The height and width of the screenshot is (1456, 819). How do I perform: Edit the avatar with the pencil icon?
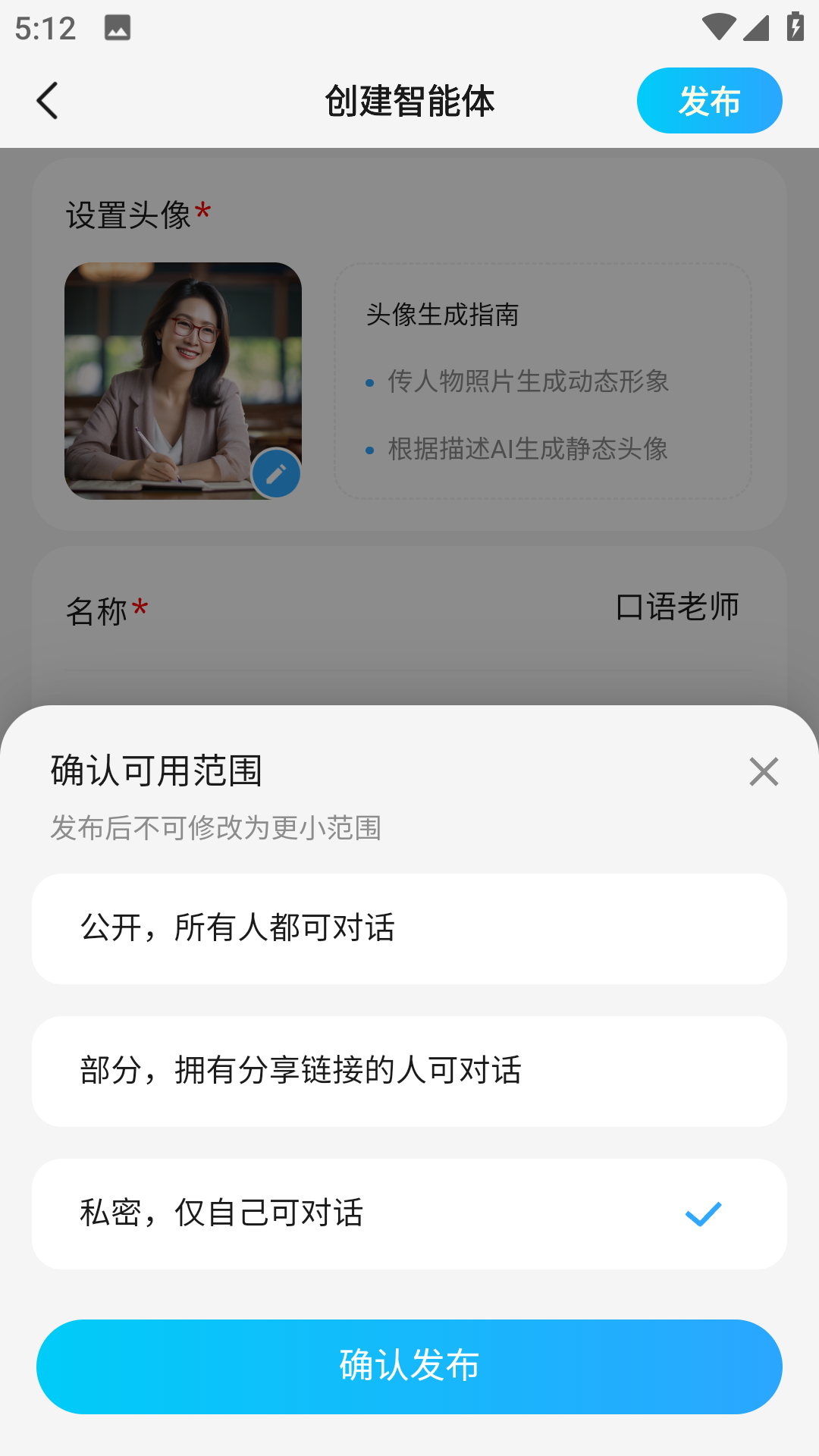click(276, 474)
